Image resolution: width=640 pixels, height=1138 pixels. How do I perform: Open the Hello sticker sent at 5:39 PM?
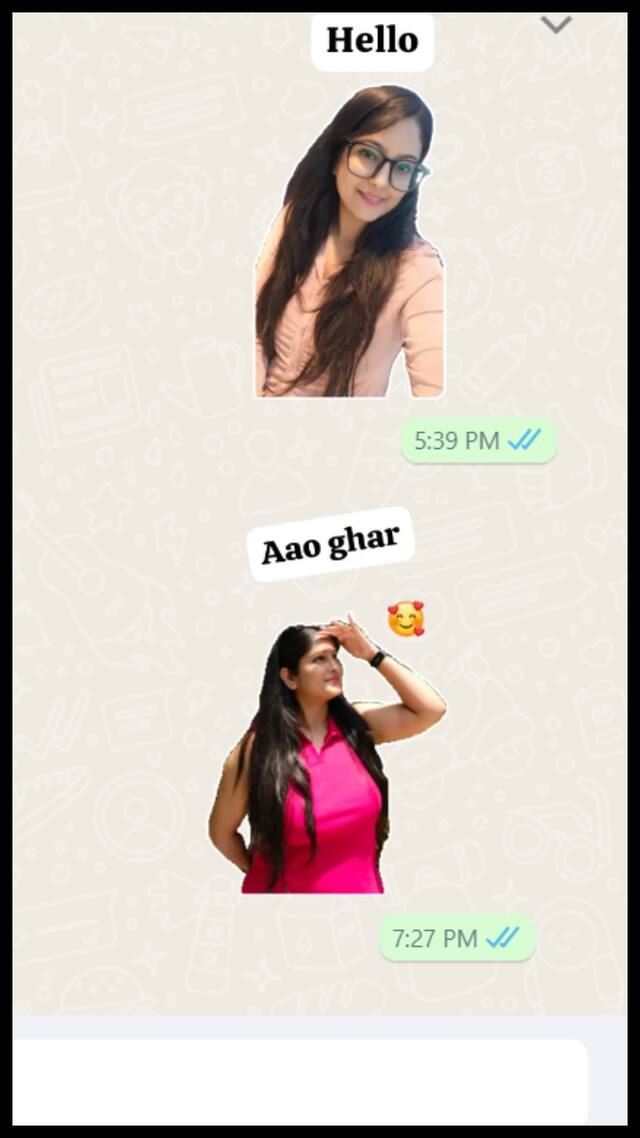(x=350, y=206)
